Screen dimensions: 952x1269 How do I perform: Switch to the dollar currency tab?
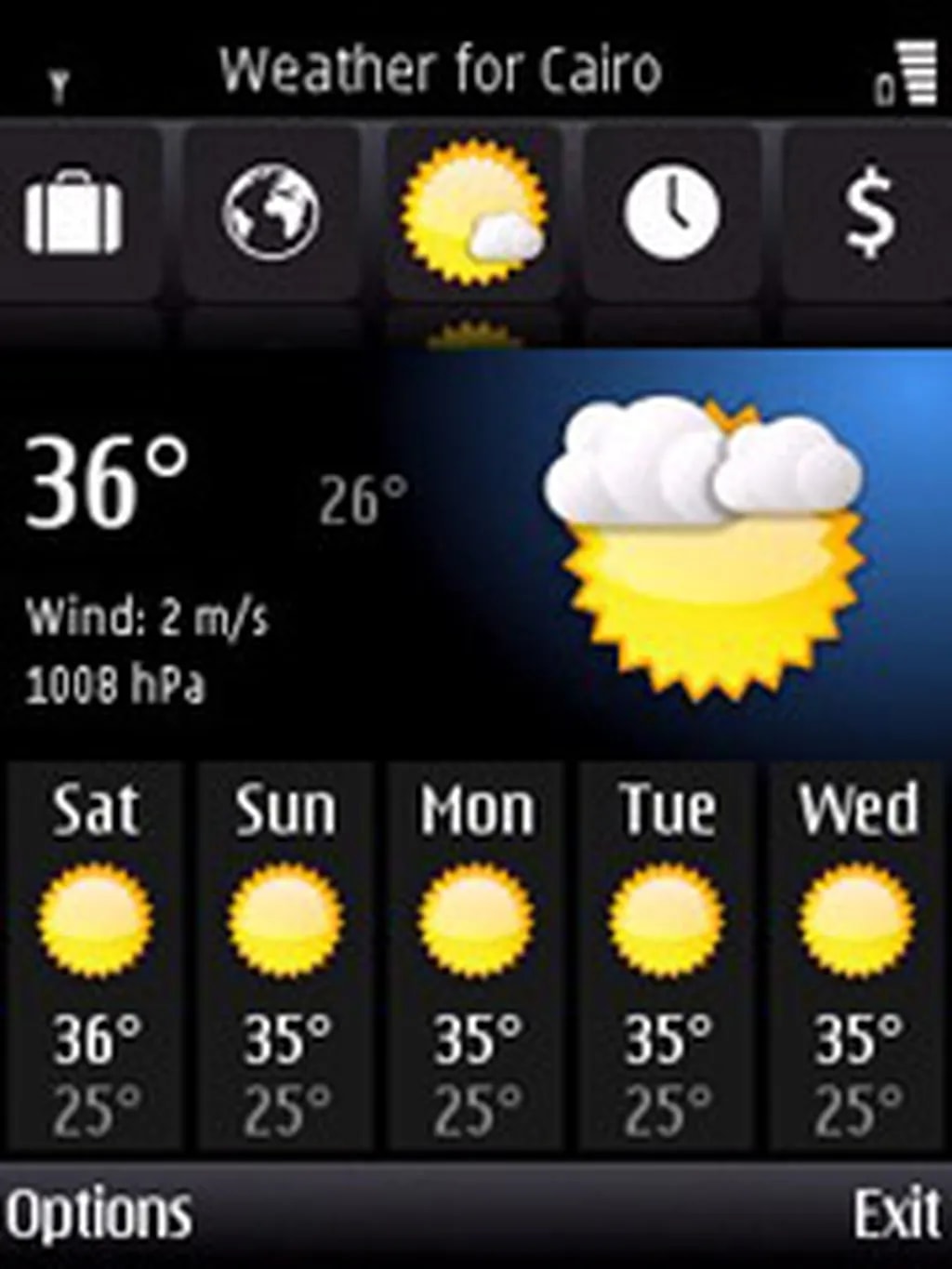coord(870,212)
